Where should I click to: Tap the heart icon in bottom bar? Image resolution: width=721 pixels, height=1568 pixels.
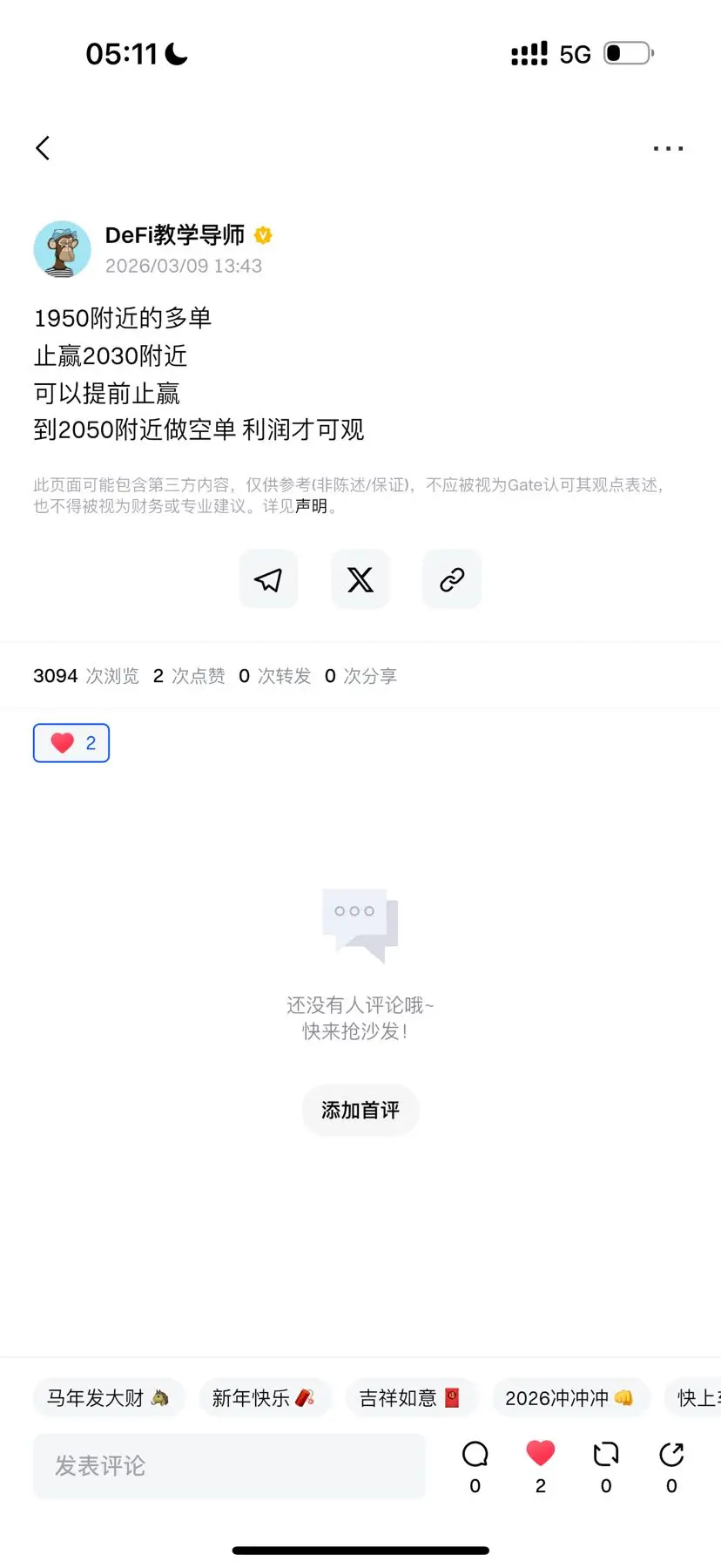tap(540, 1453)
